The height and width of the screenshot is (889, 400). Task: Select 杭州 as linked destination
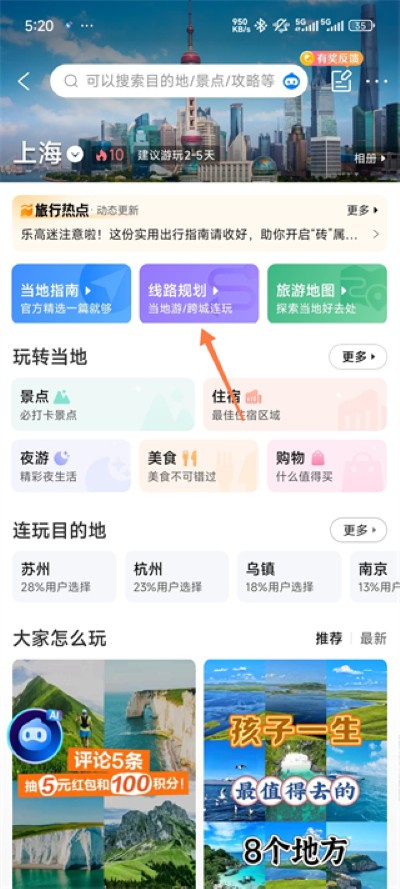tap(177, 577)
